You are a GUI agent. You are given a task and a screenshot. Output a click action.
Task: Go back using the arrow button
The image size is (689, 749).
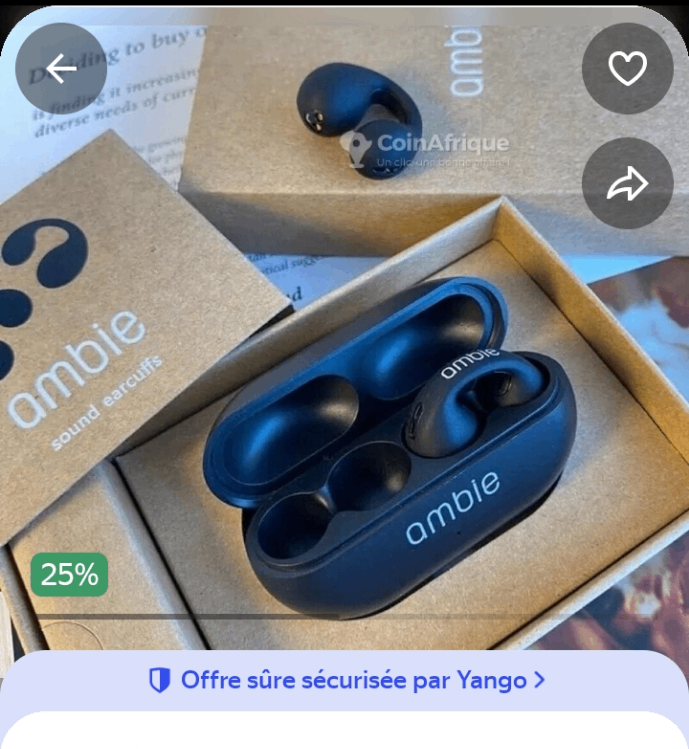[61, 68]
